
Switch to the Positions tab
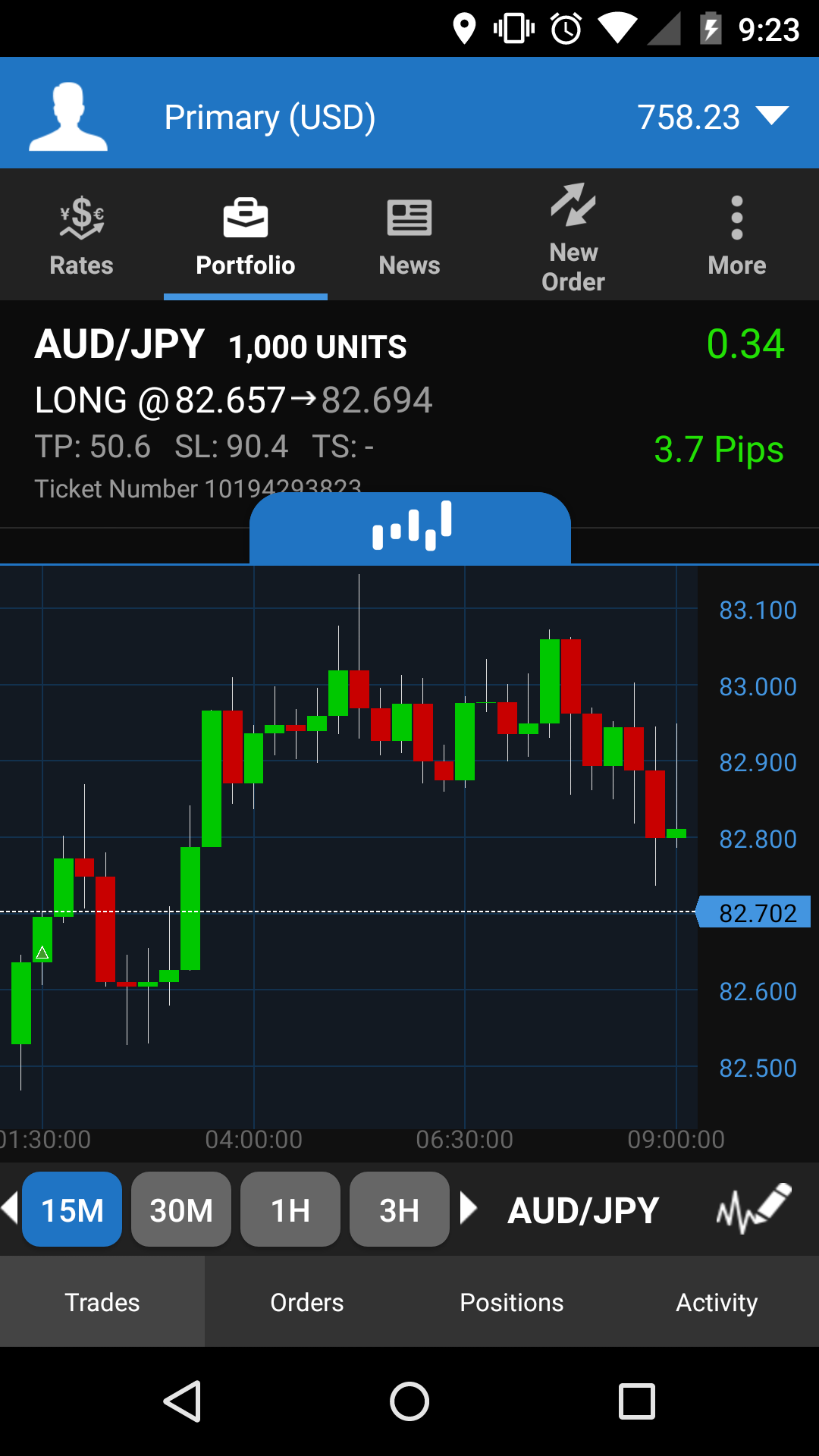[x=512, y=1302]
